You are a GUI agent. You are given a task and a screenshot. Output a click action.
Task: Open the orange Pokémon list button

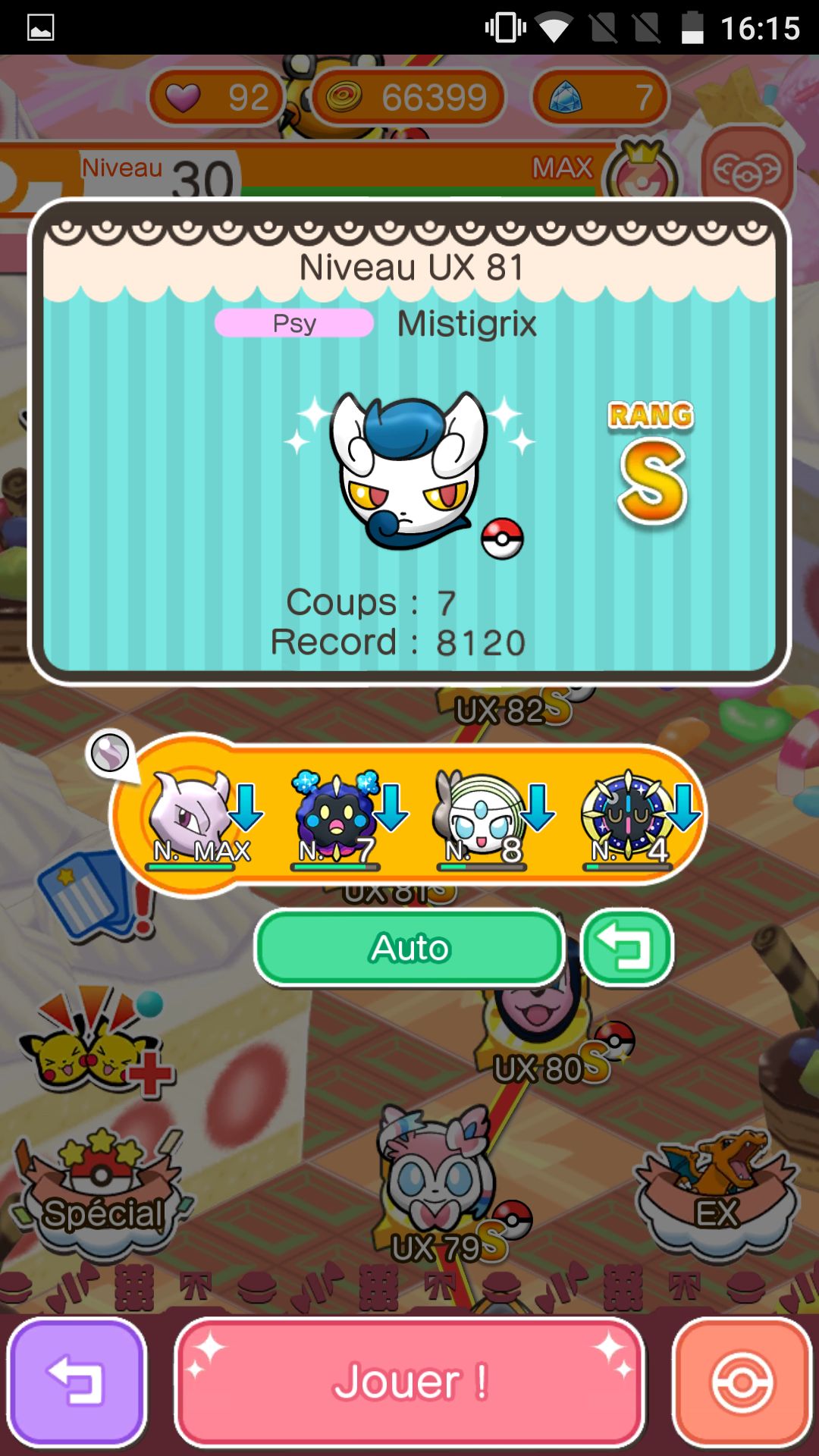click(742, 1382)
